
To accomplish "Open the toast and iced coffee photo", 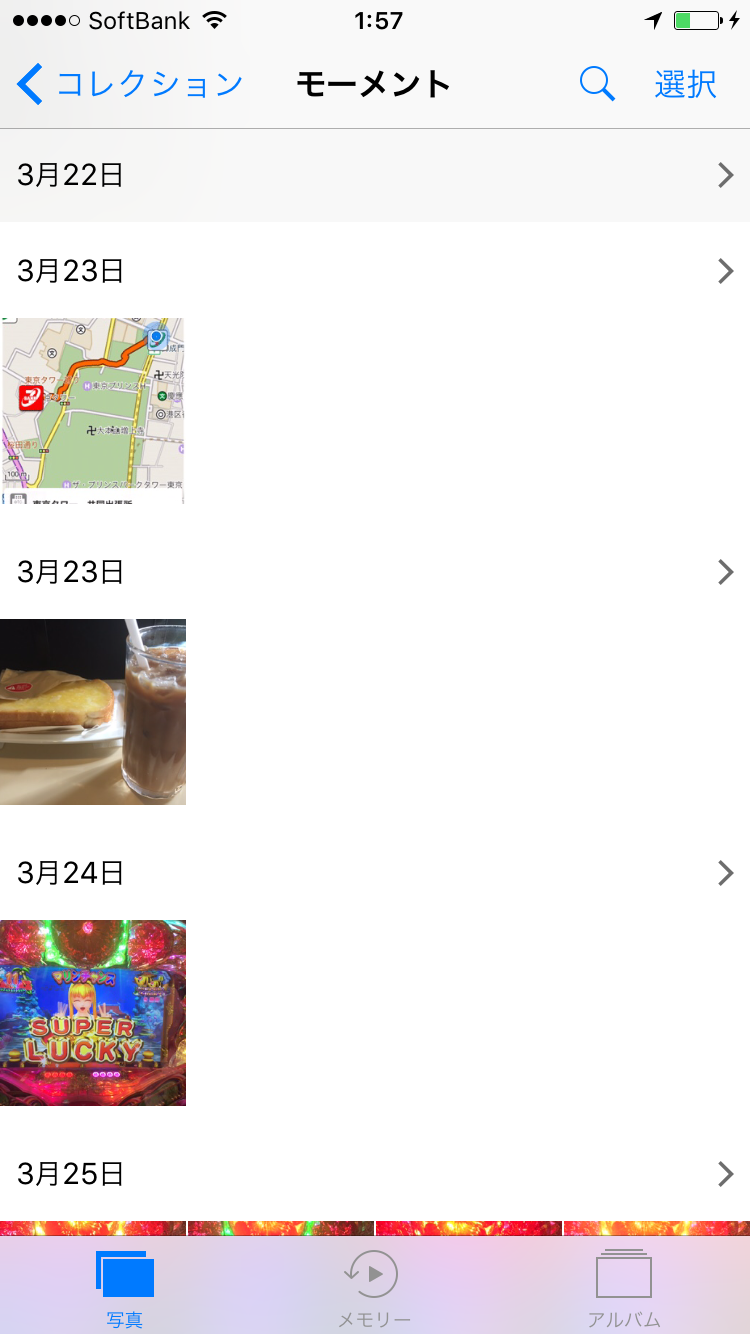I will pyautogui.click(x=93, y=712).
